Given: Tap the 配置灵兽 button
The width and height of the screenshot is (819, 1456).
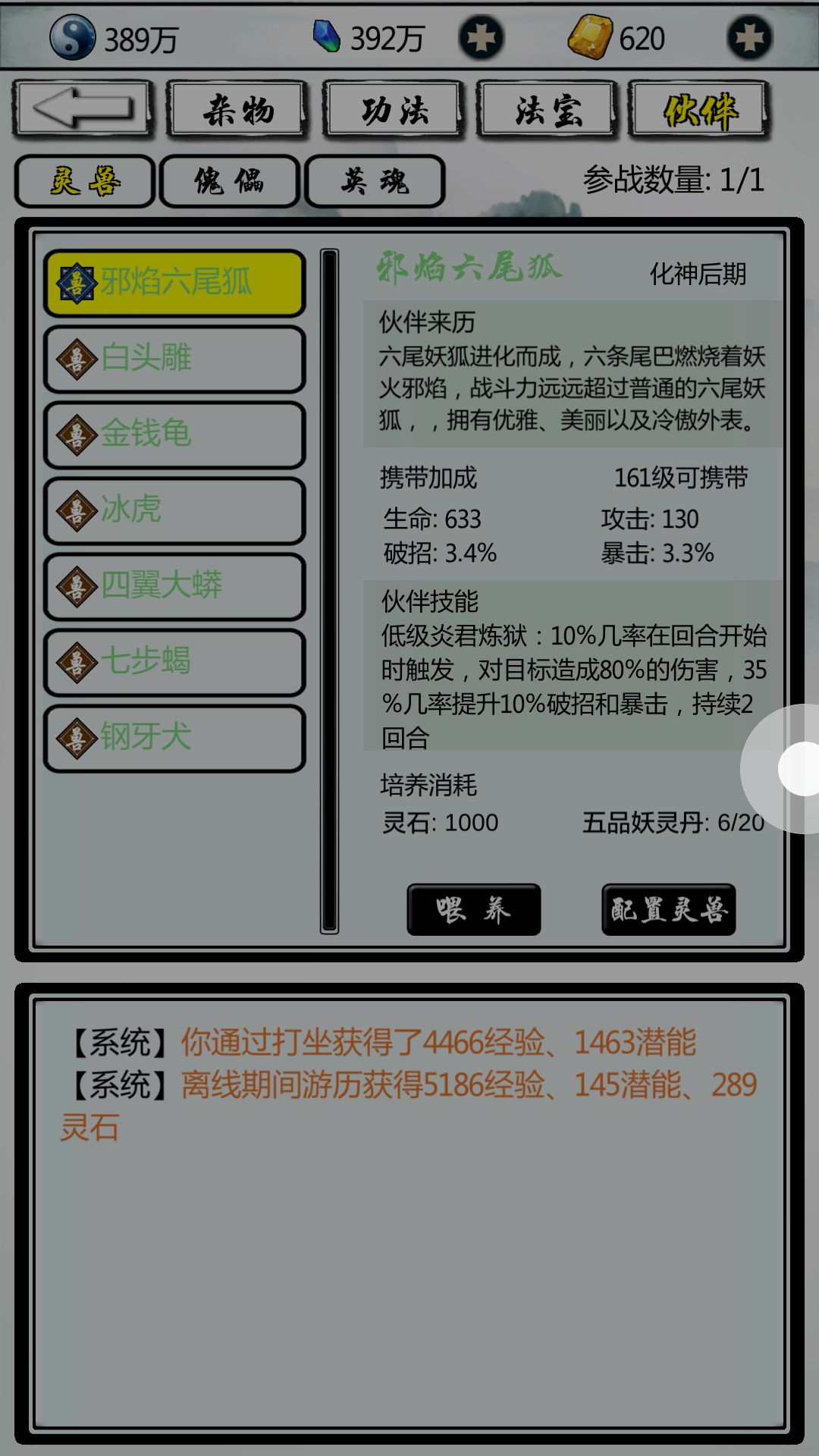Looking at the screenshot, I should tap(668, 909).
